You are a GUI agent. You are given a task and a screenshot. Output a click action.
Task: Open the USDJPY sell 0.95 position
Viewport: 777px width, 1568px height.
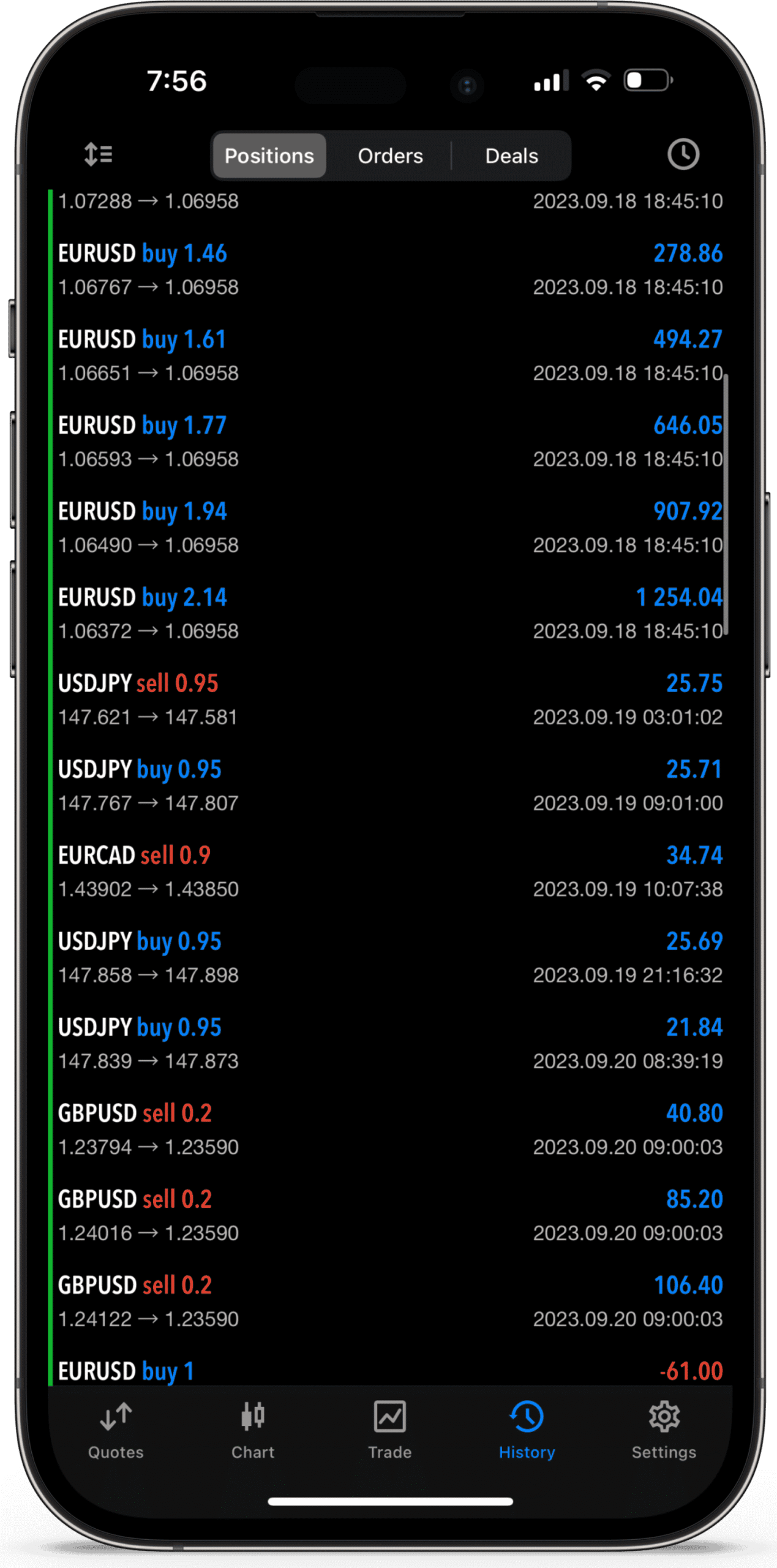[x=390, y=699]
